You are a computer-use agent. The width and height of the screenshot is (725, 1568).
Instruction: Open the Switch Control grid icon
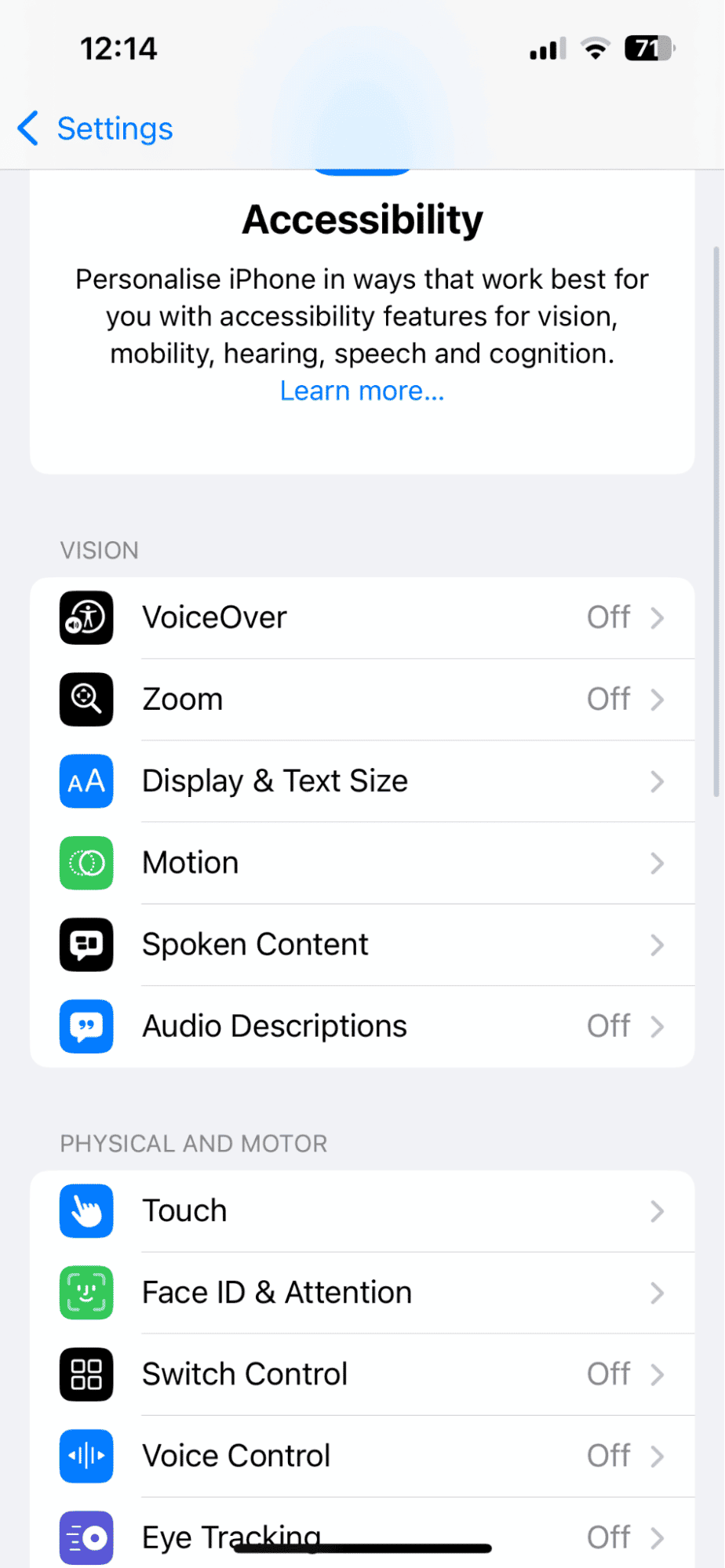(x=86, y=1374)
